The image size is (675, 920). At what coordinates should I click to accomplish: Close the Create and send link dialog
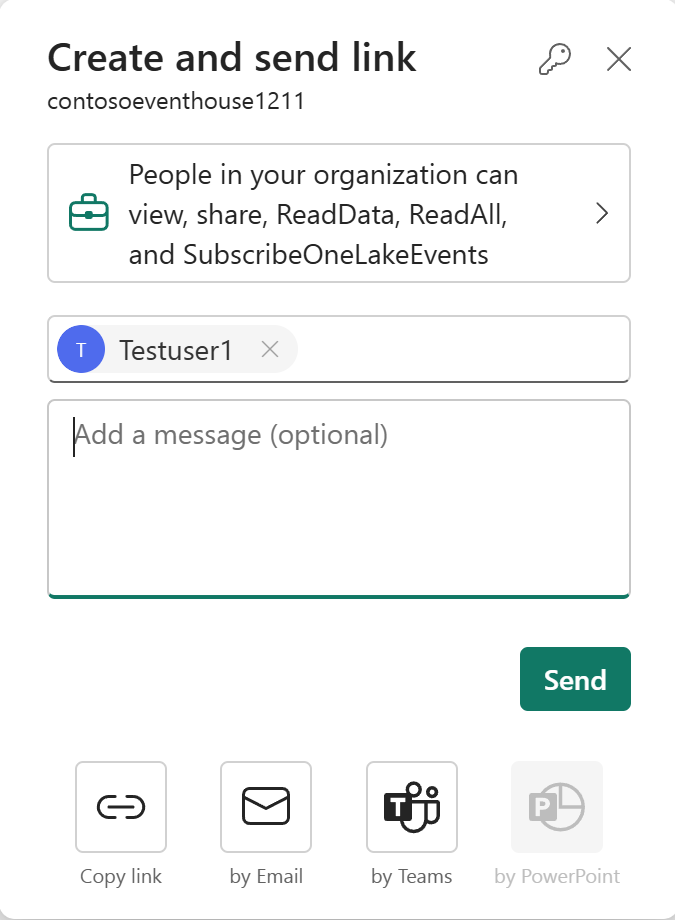coord(619,59)
